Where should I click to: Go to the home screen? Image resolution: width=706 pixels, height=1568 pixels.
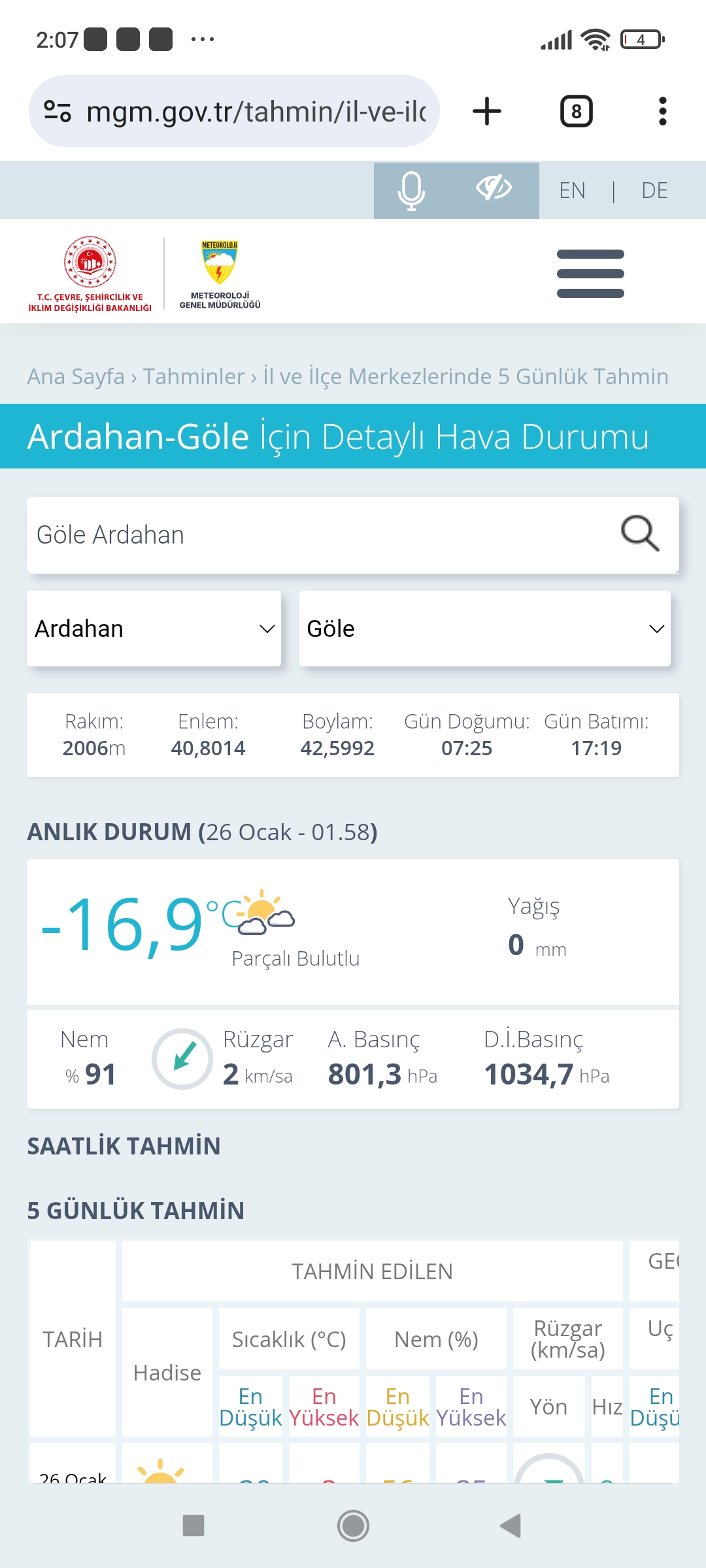[x=353, y=1526]
